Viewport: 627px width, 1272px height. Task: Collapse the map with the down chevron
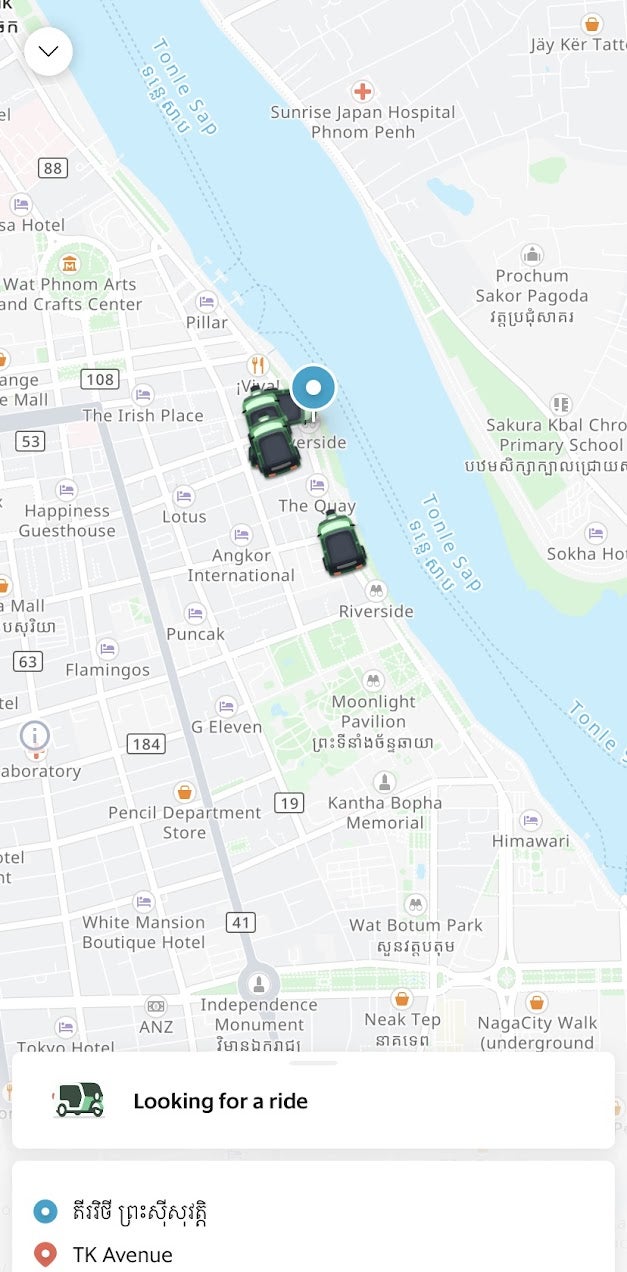pos(49,51)
